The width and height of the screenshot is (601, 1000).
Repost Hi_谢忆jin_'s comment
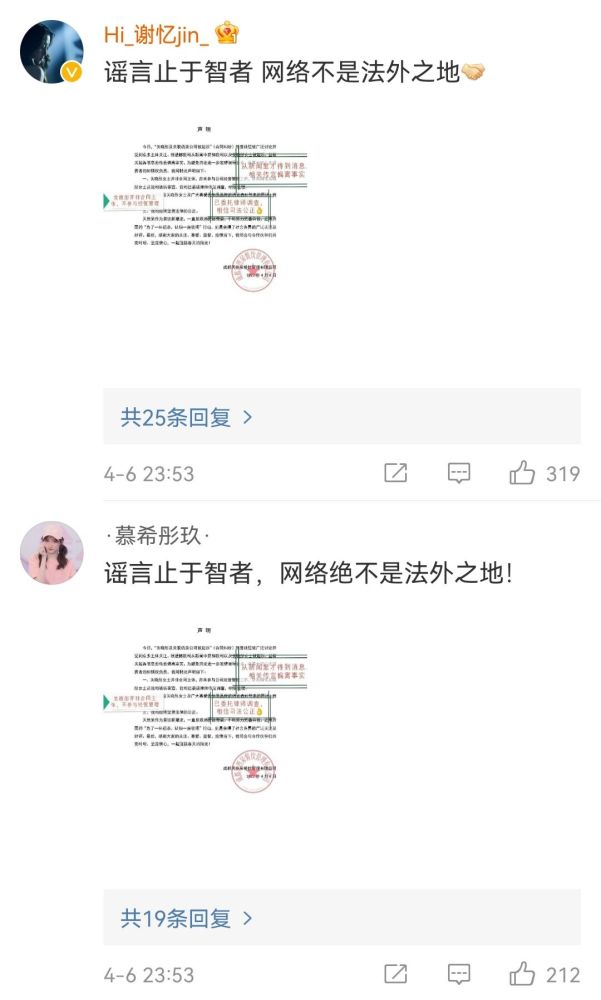tap(396, 473)
